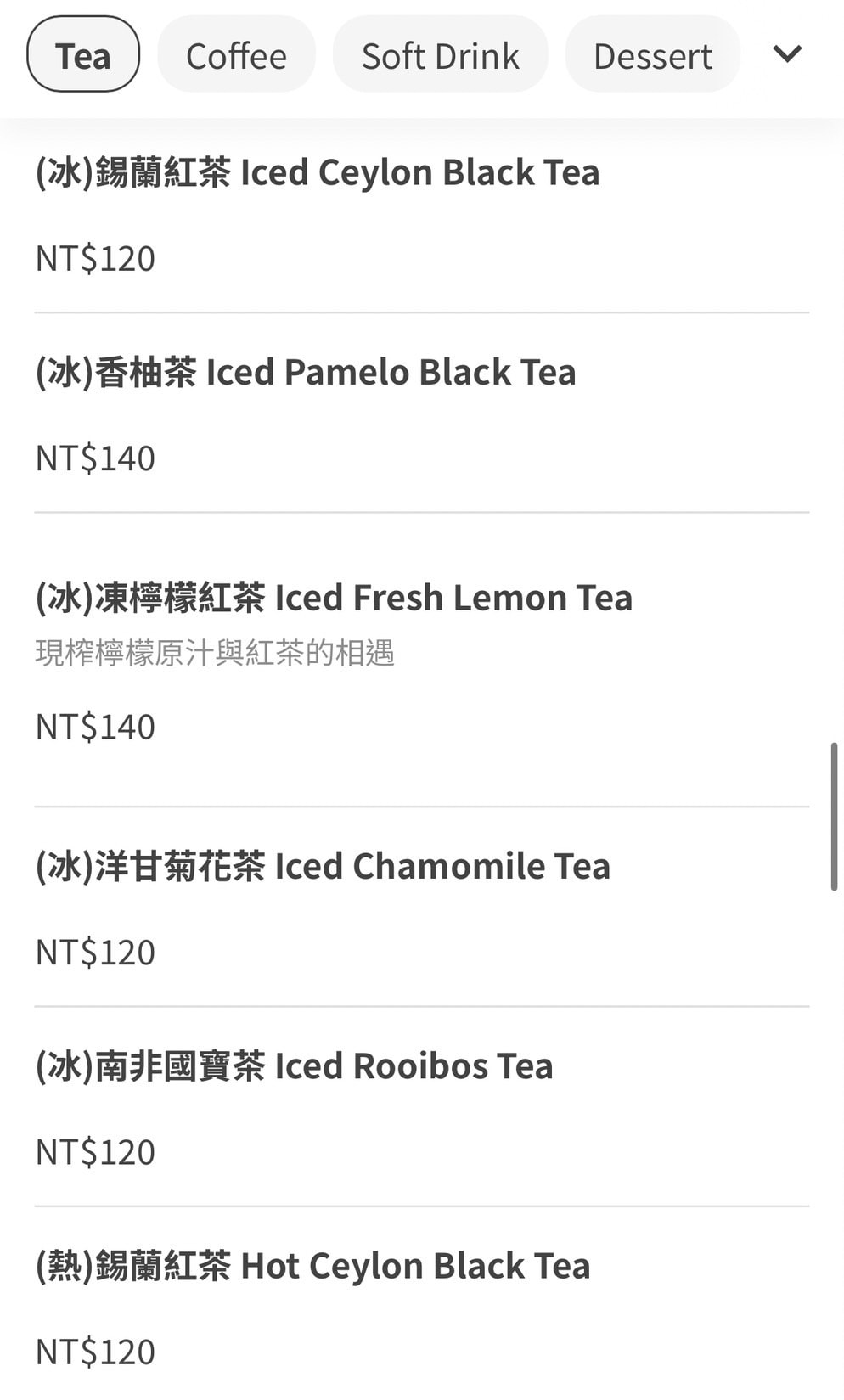This screenshot has width=844, height=1400.
Task: Open the Dessert category
Action: point(652,55)
